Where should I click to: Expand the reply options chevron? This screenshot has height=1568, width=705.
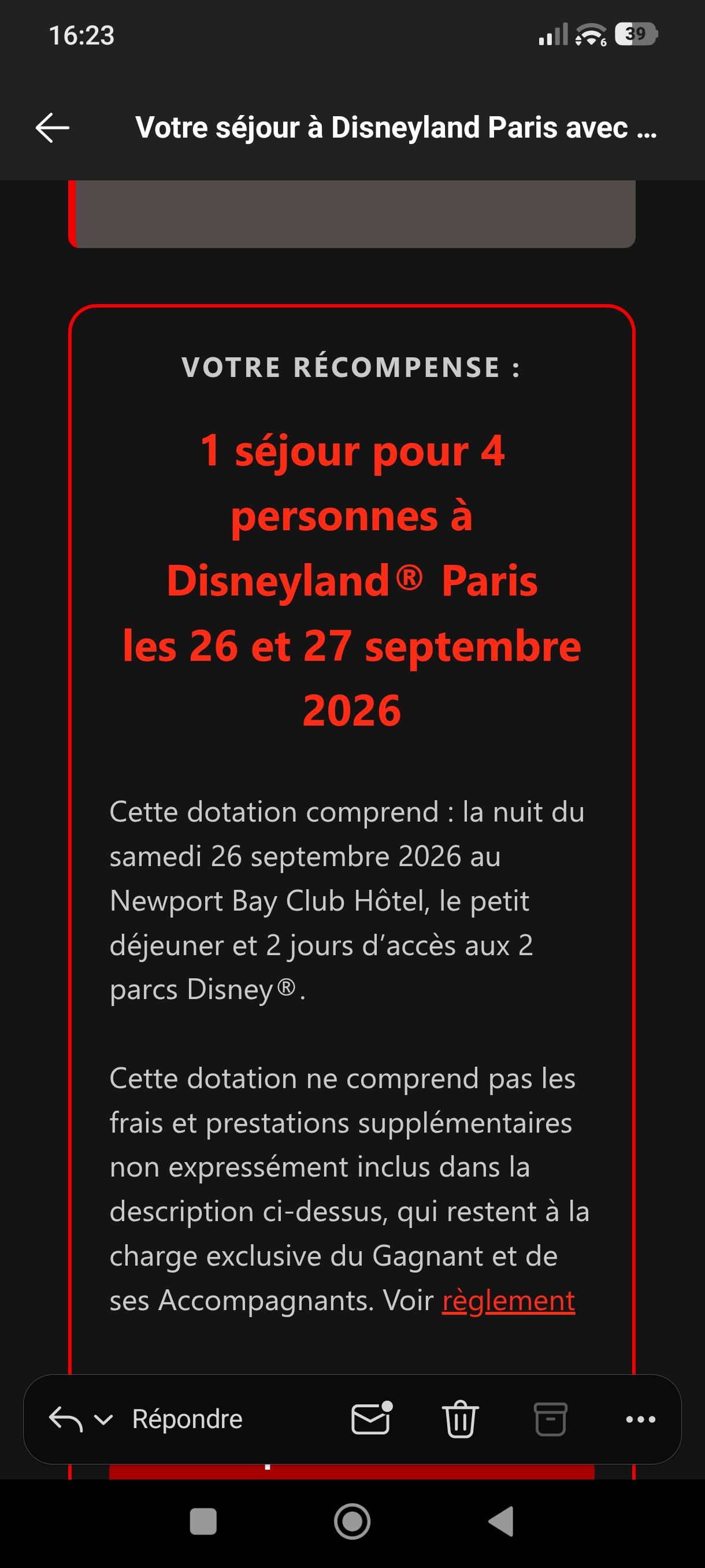[103, 1420]
